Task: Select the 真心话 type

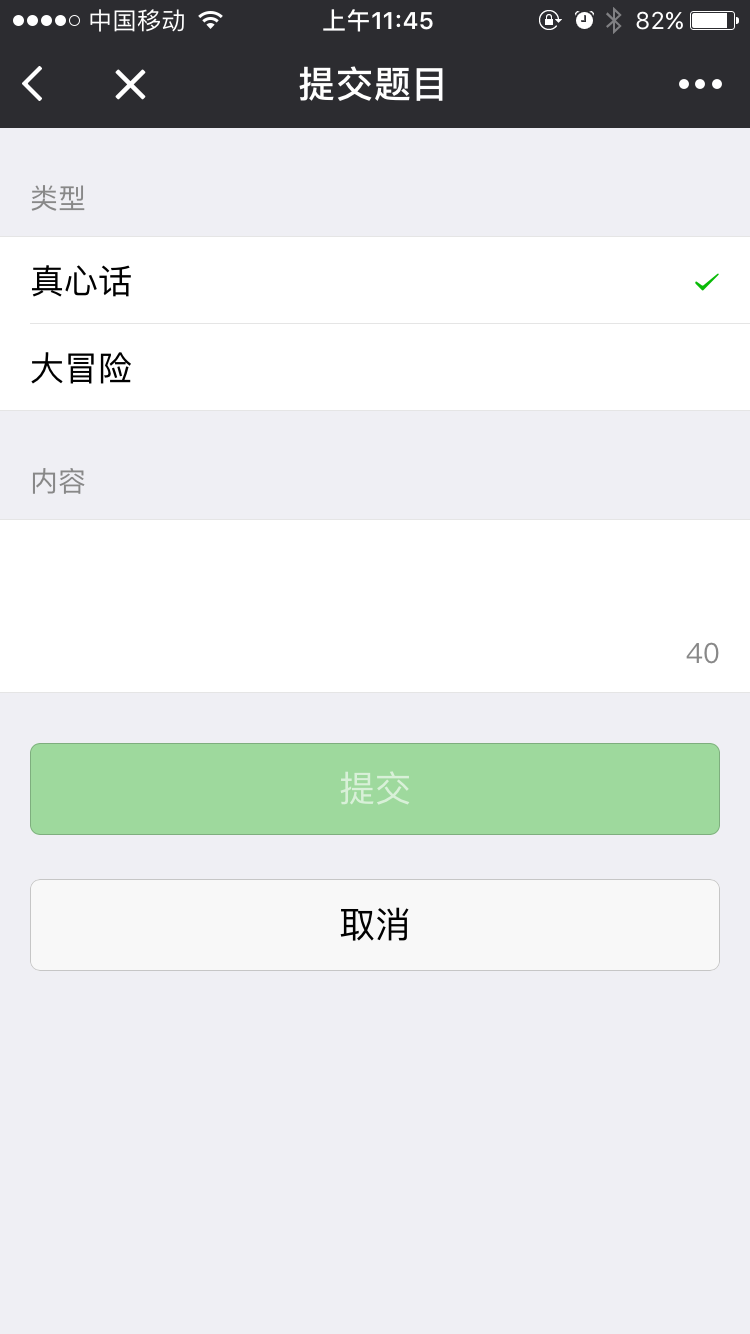Action: (375, 281)
